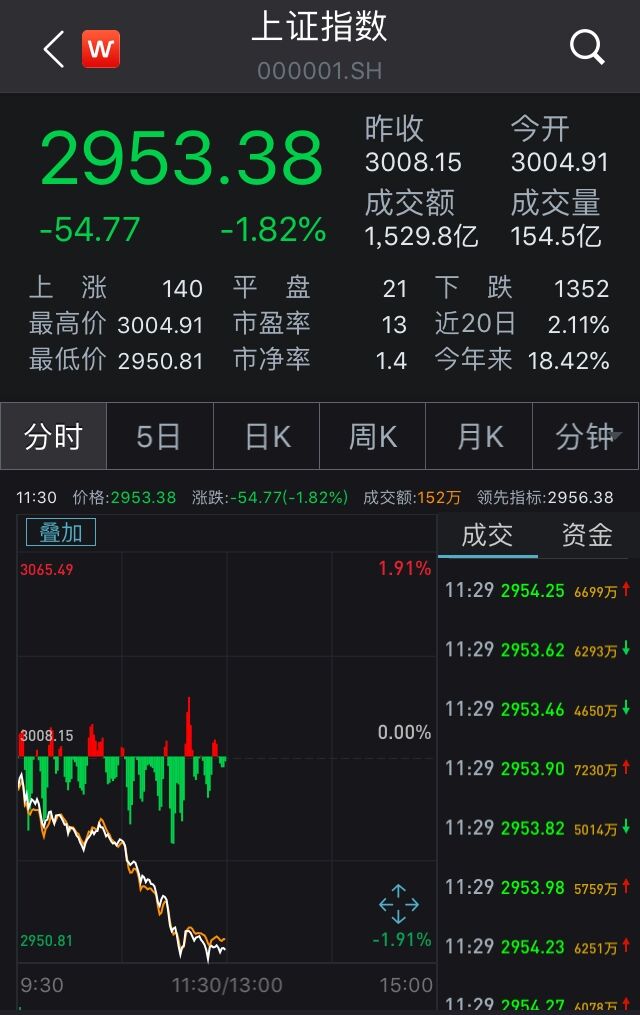Expand the 分钟 interval dropdown

[x=588, y=437]
